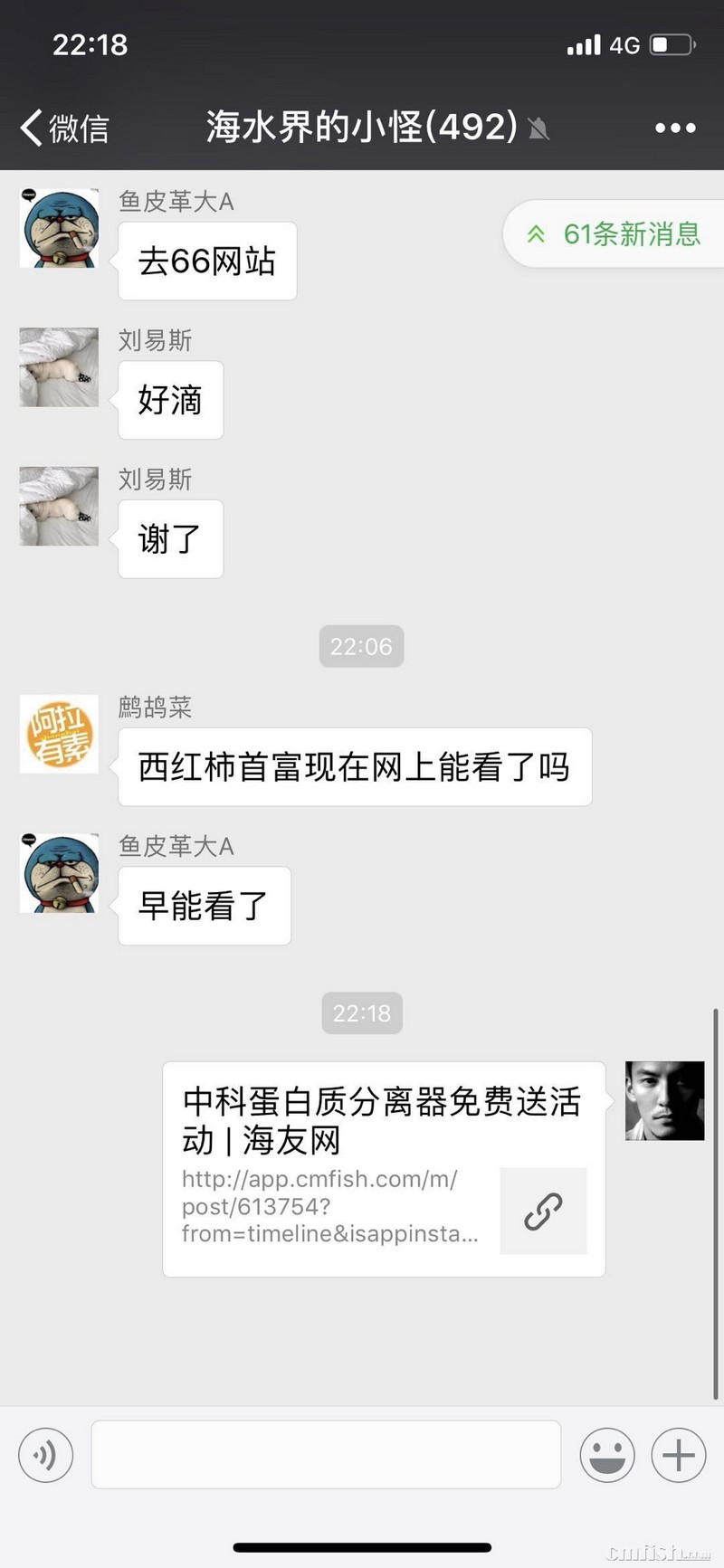Jump to the 61条新消息 unread messages

pyautogui.click(x=615, y=234)
